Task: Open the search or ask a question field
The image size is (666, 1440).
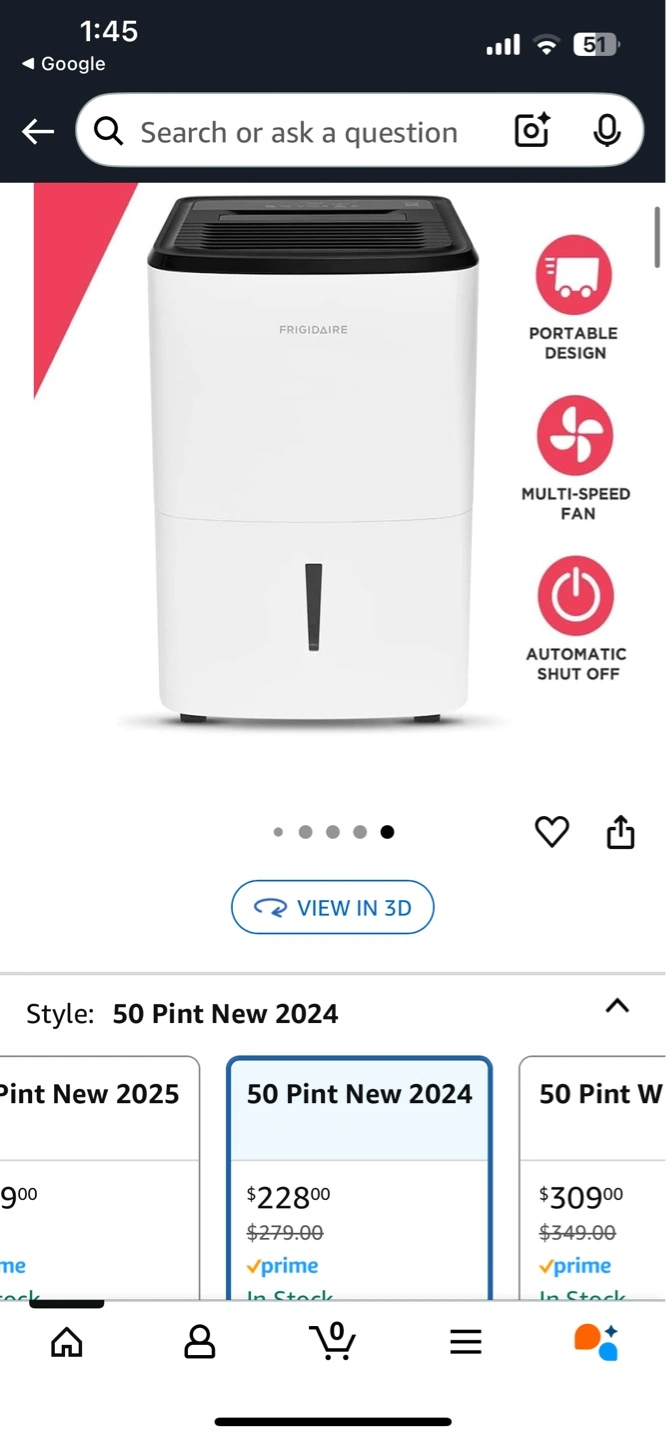Action: pyautogui.click(x=298, y=132)
